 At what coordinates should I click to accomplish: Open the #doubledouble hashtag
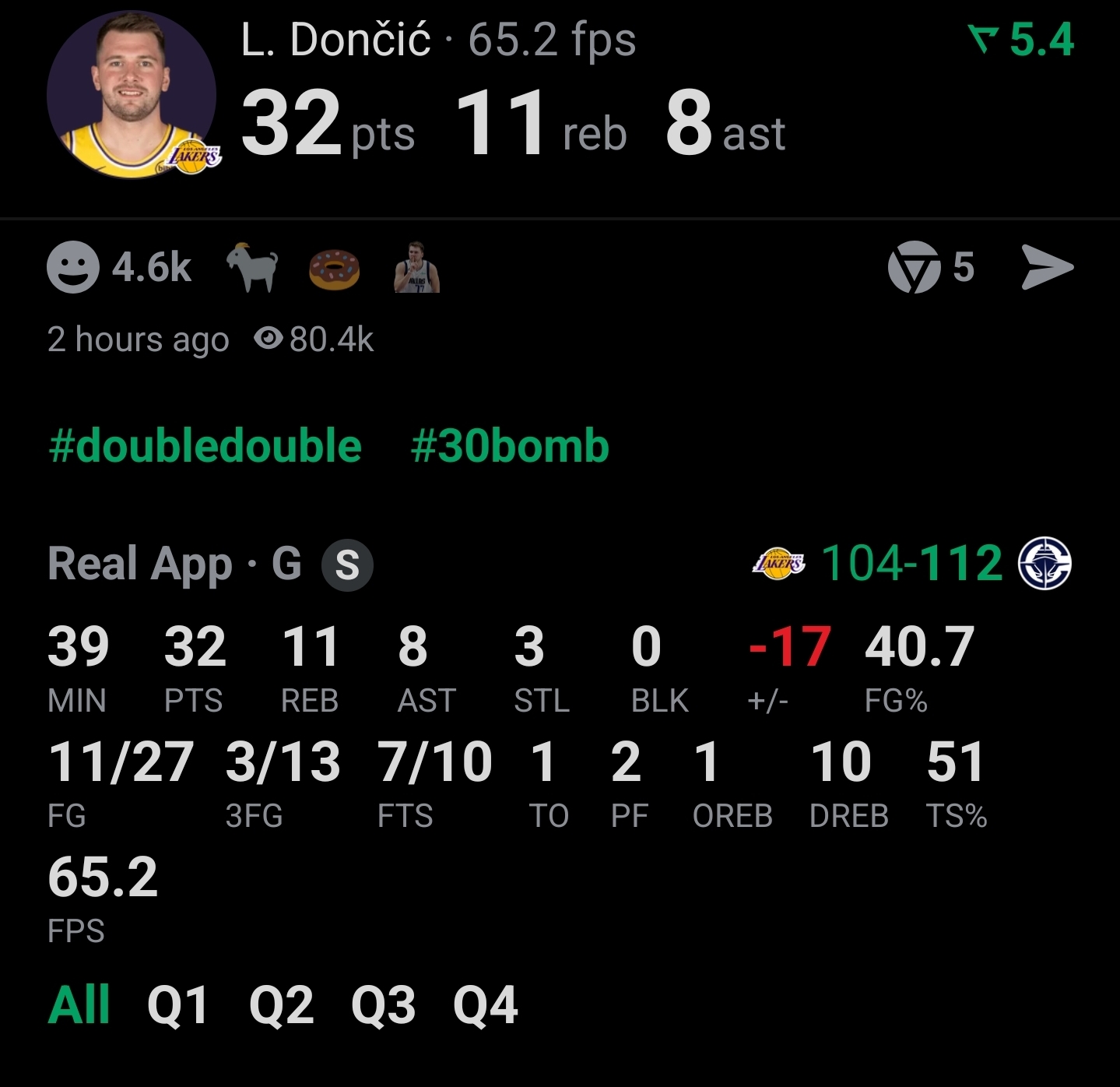tap(205, 446)
